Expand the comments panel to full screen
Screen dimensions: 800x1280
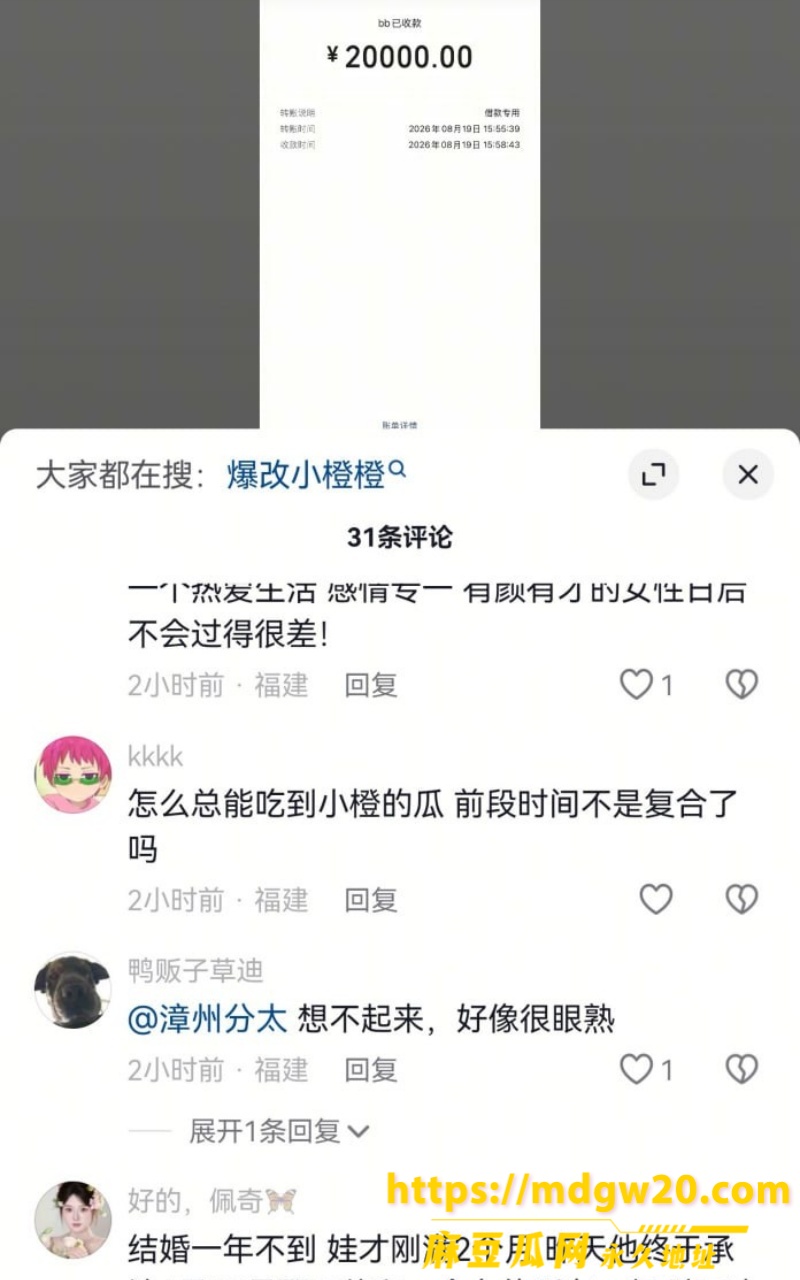click(654, 475)
